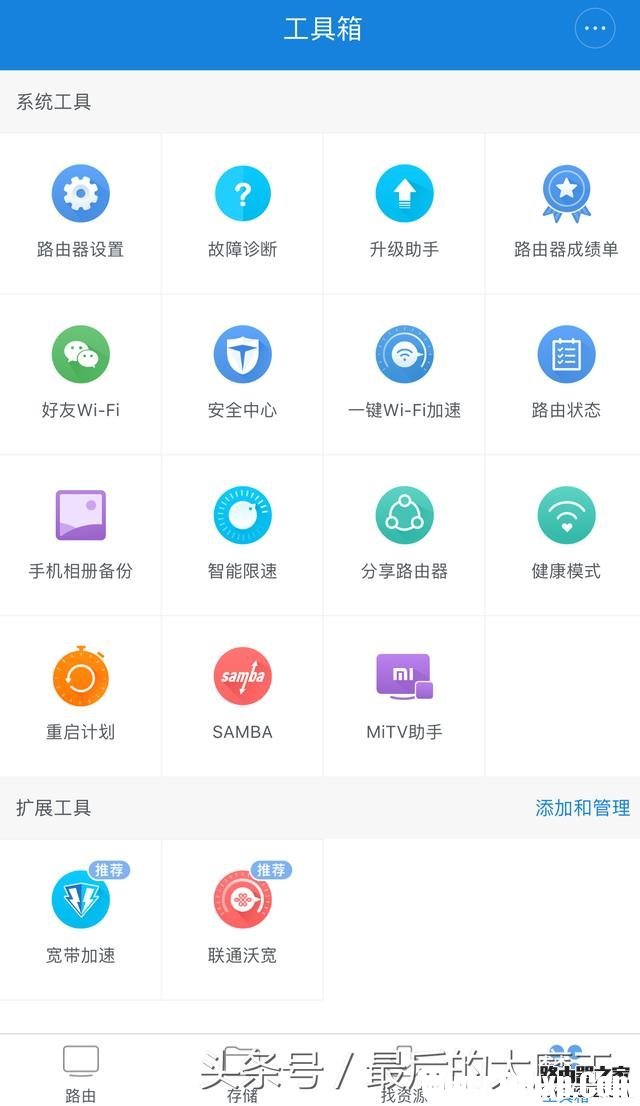Image resolution: width=640 pixels, height=1106 pixels.
Task: Start 一键Wi-Fi加速
Action: [x=404, y=374]
